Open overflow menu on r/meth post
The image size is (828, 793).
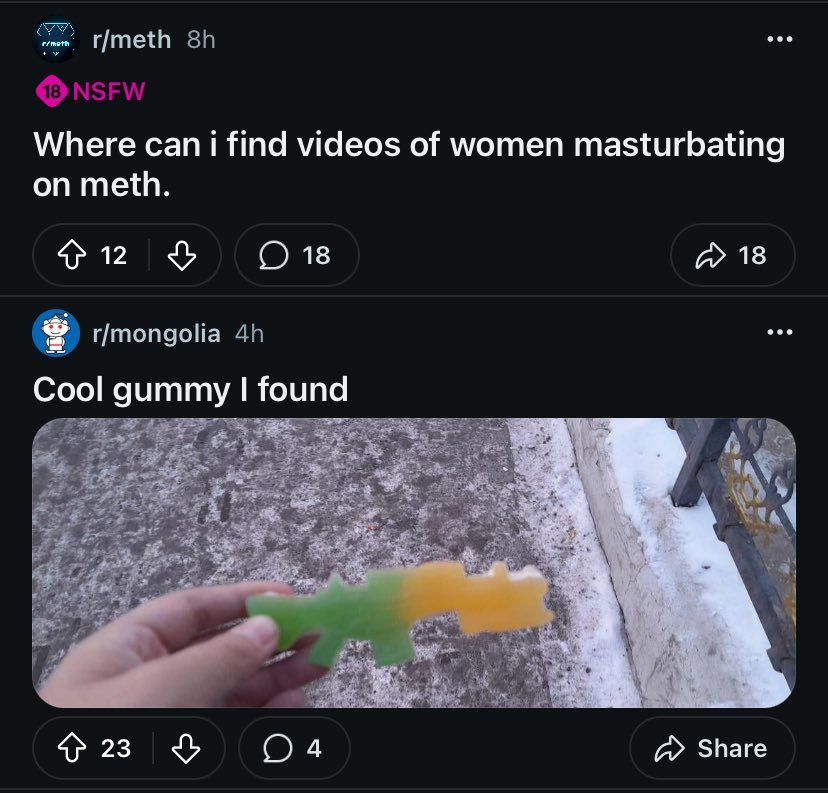[x=778, y=40]
